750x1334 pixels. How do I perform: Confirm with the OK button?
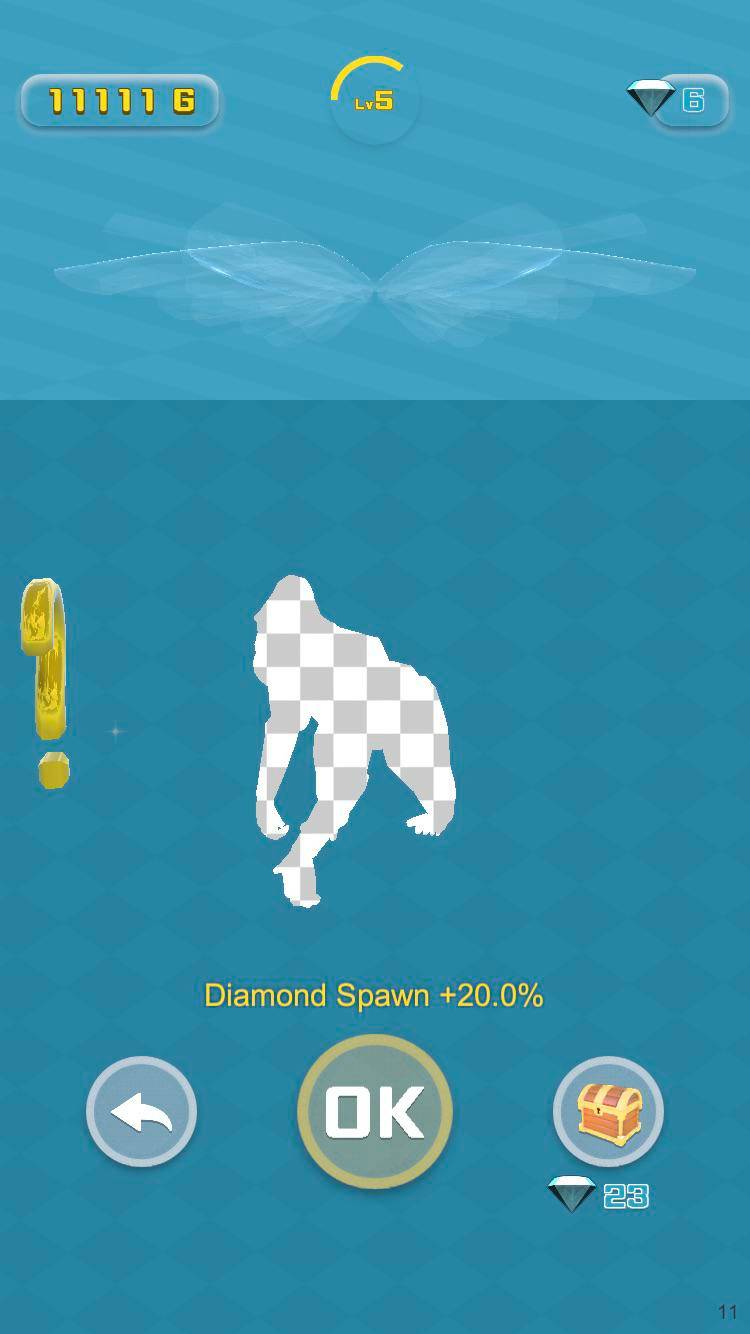tap(375, 1112)
